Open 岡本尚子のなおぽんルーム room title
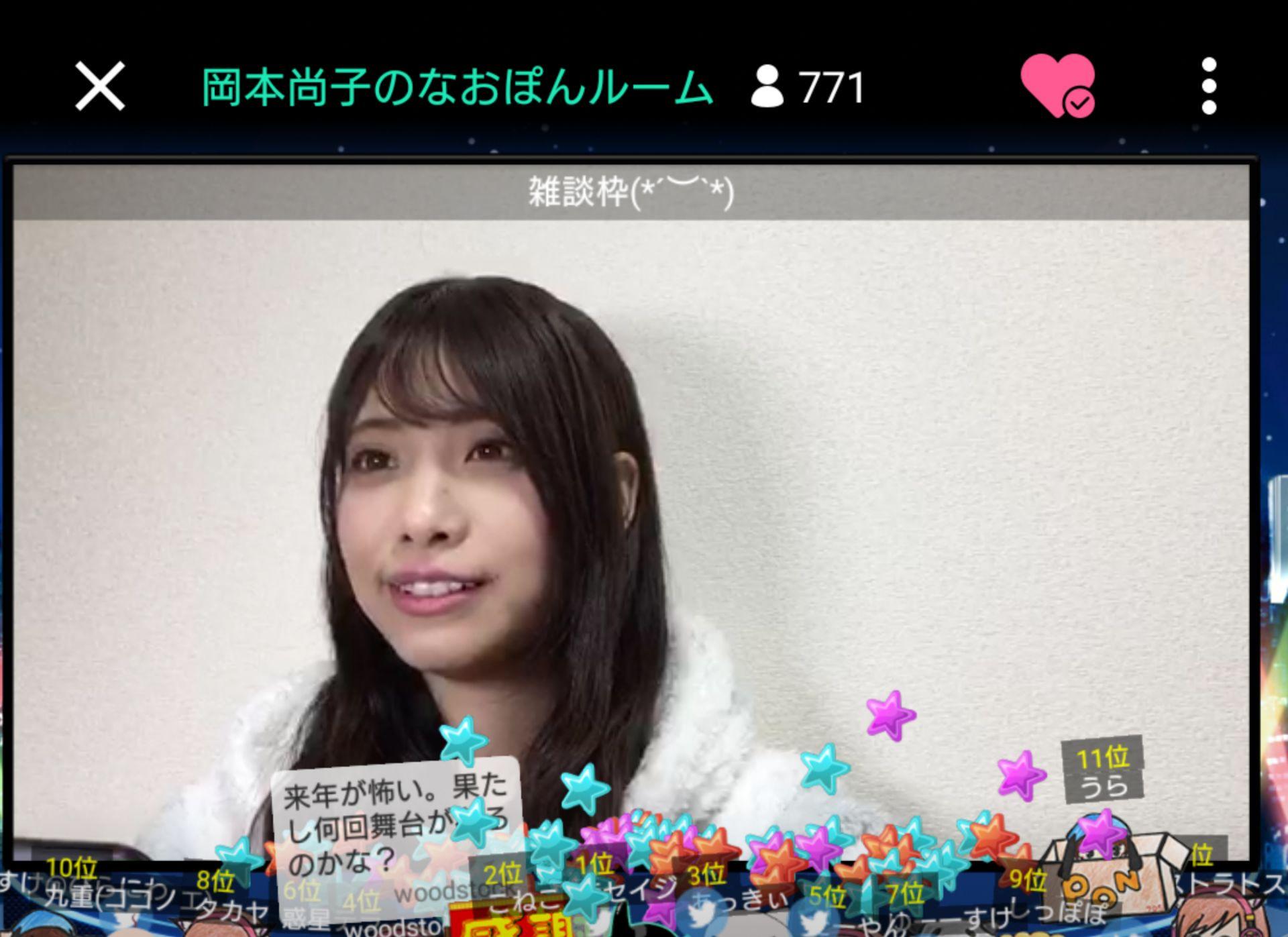 [456, 87]
